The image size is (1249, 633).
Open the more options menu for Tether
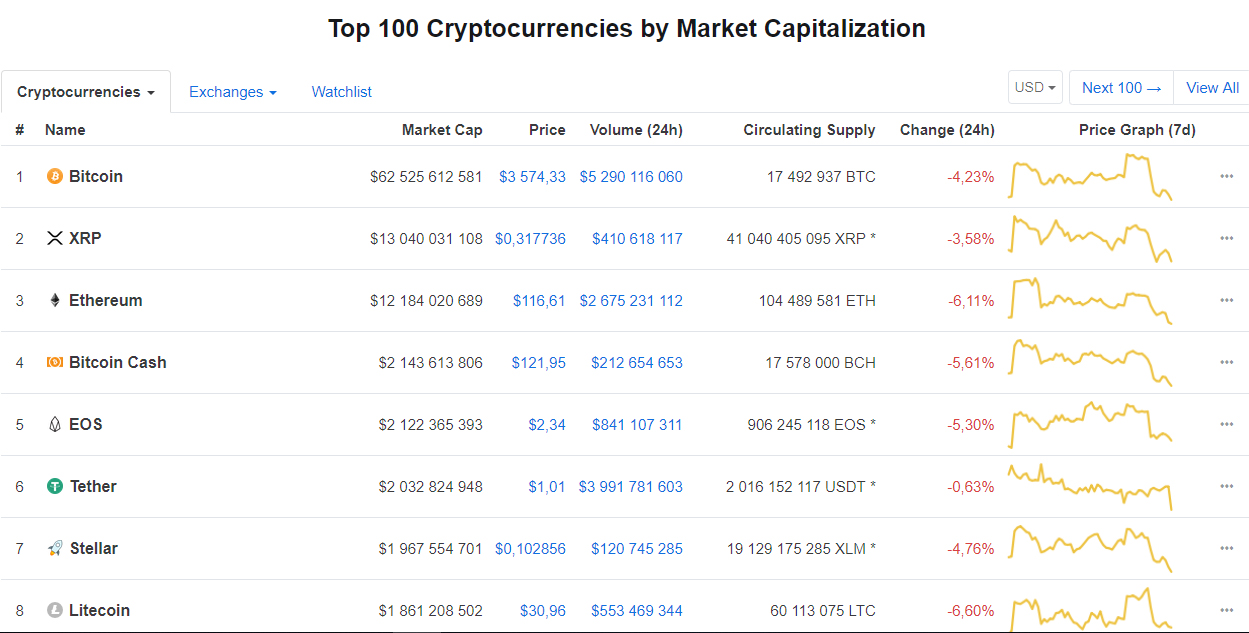(x=1227, y=487)
